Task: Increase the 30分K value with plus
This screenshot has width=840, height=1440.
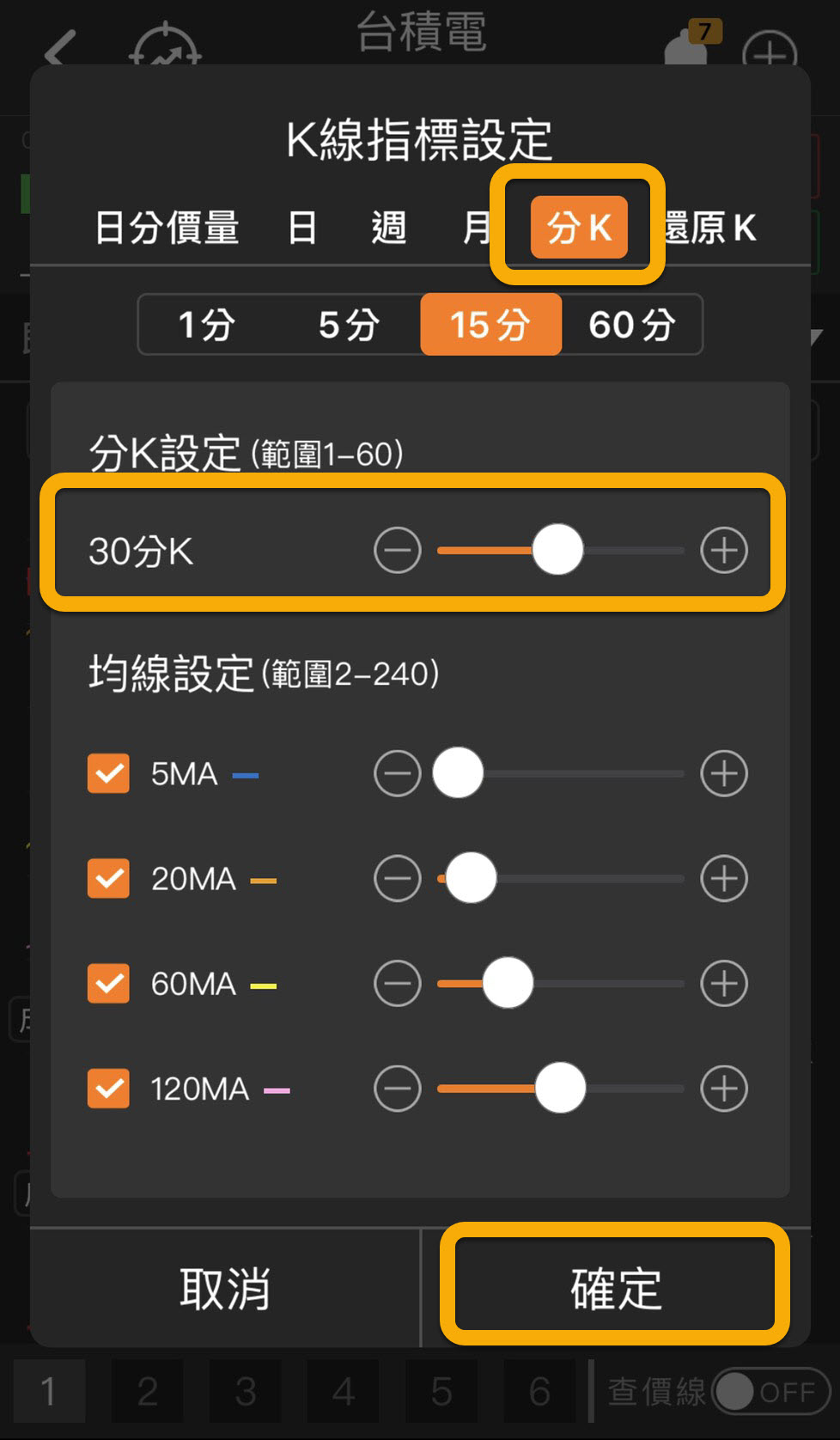Action: (724, 550)
